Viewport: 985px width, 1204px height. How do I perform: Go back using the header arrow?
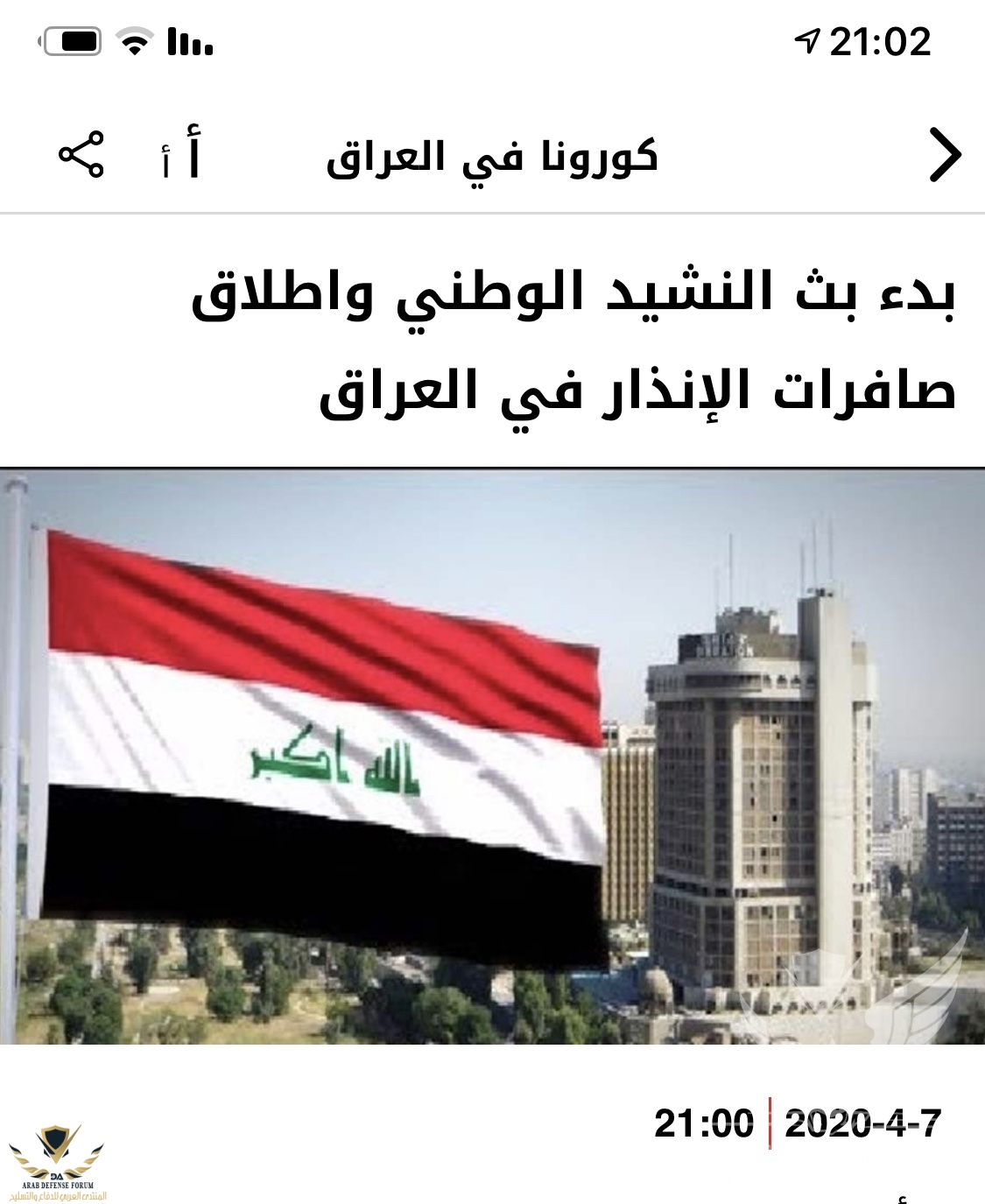[944, 155]
